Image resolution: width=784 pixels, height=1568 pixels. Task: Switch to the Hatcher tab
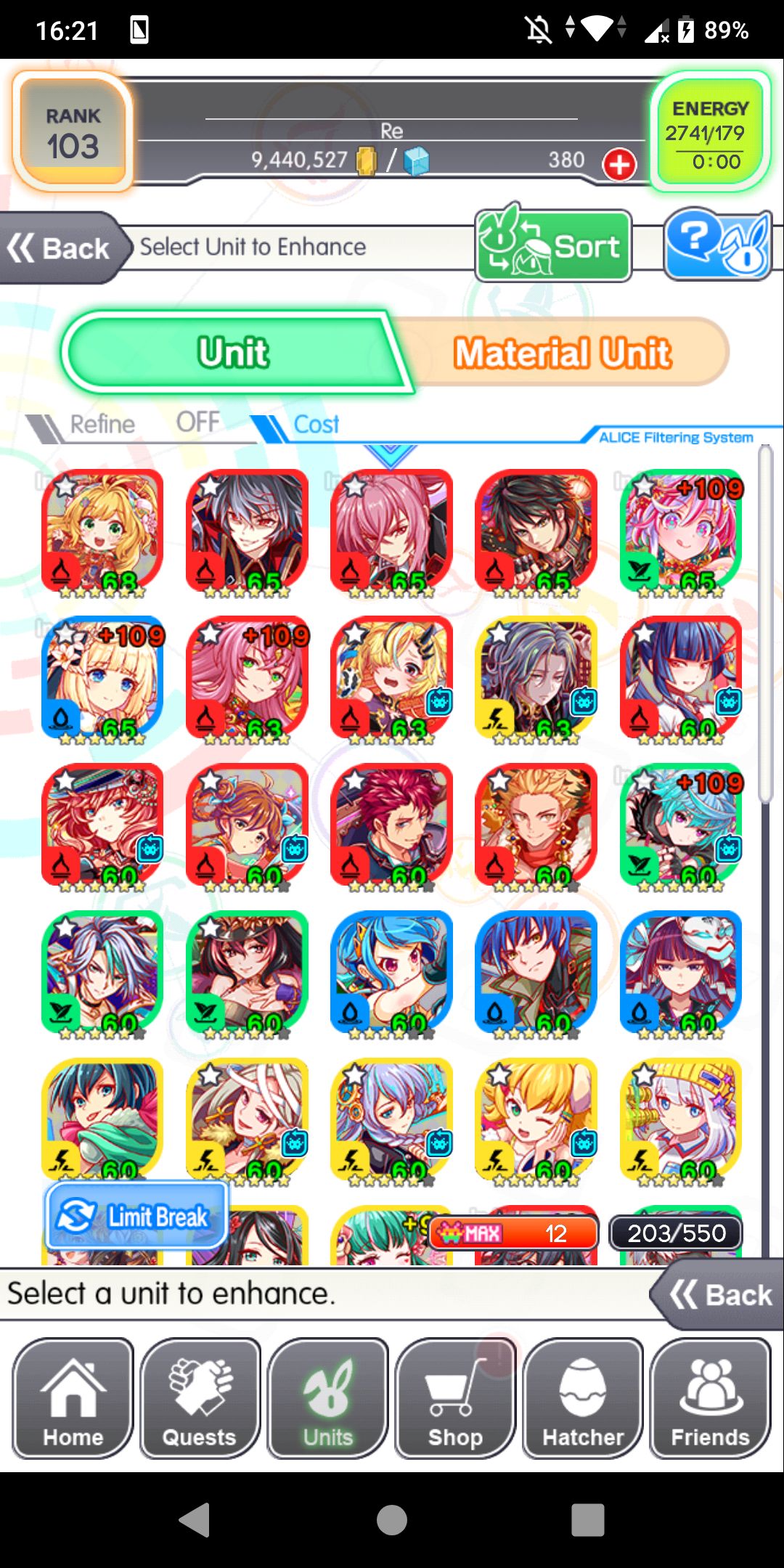click(583, 1399)
